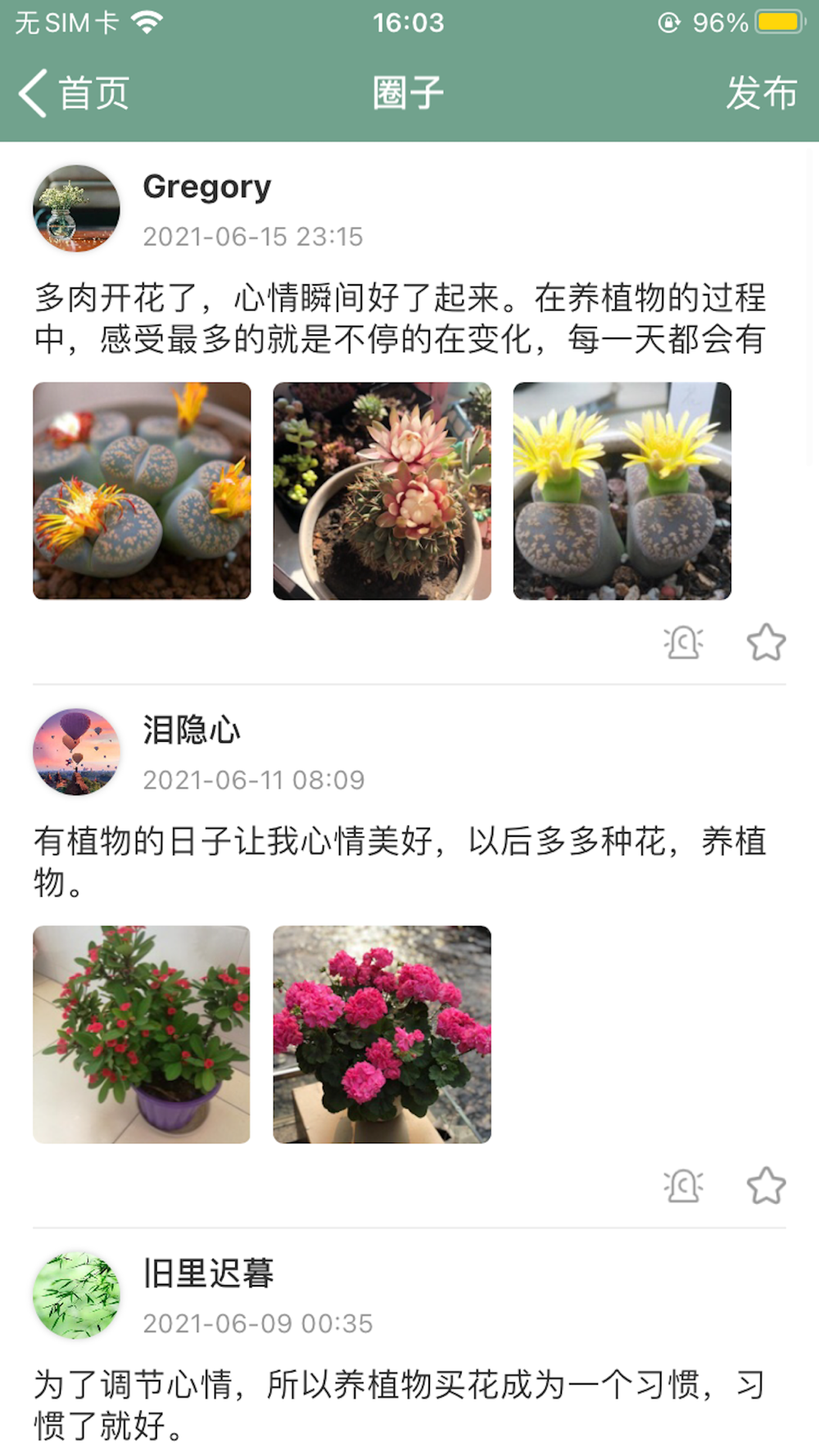Screen dimensions: 819x1456
Task: Go back to 首页
Action: [74, 93]
